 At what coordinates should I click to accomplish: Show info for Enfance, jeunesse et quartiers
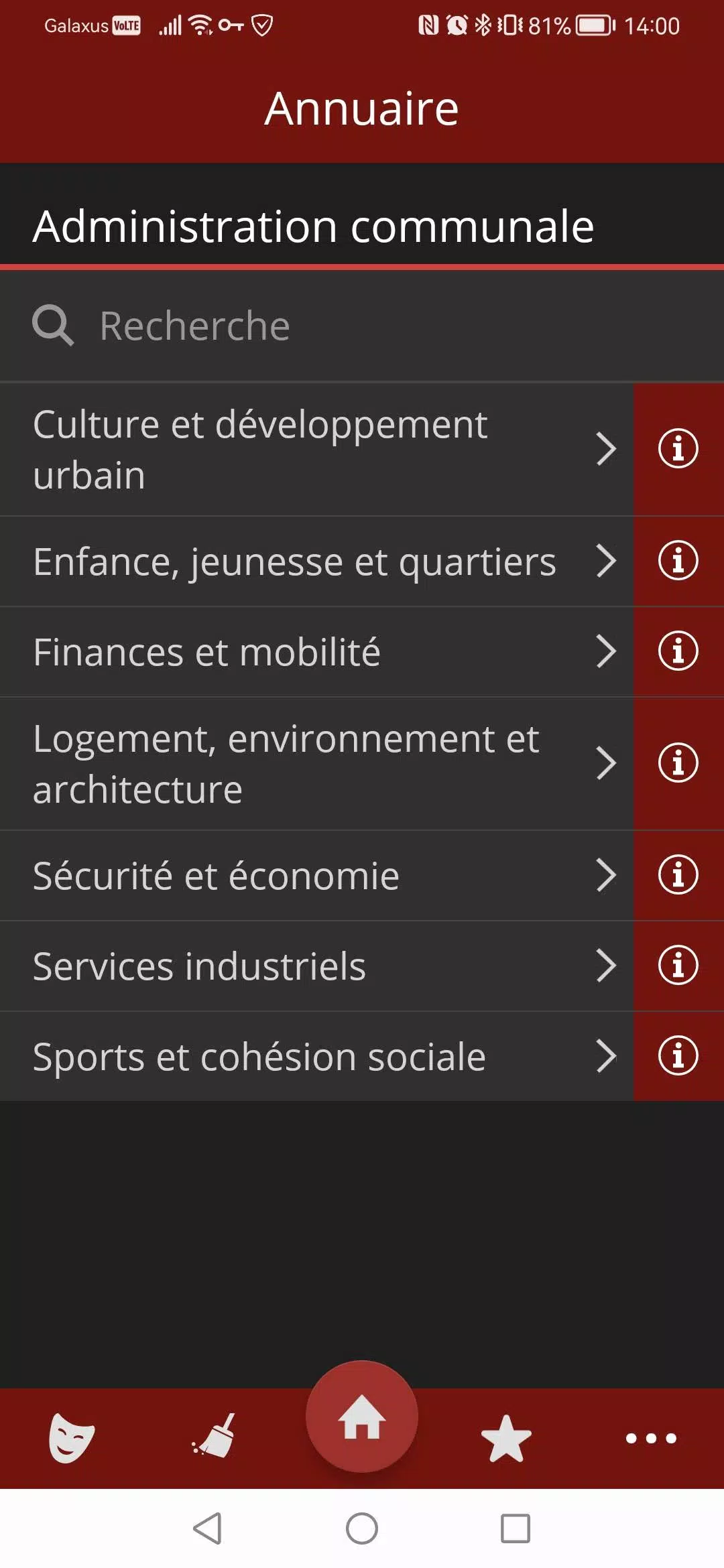click(678, 562)
